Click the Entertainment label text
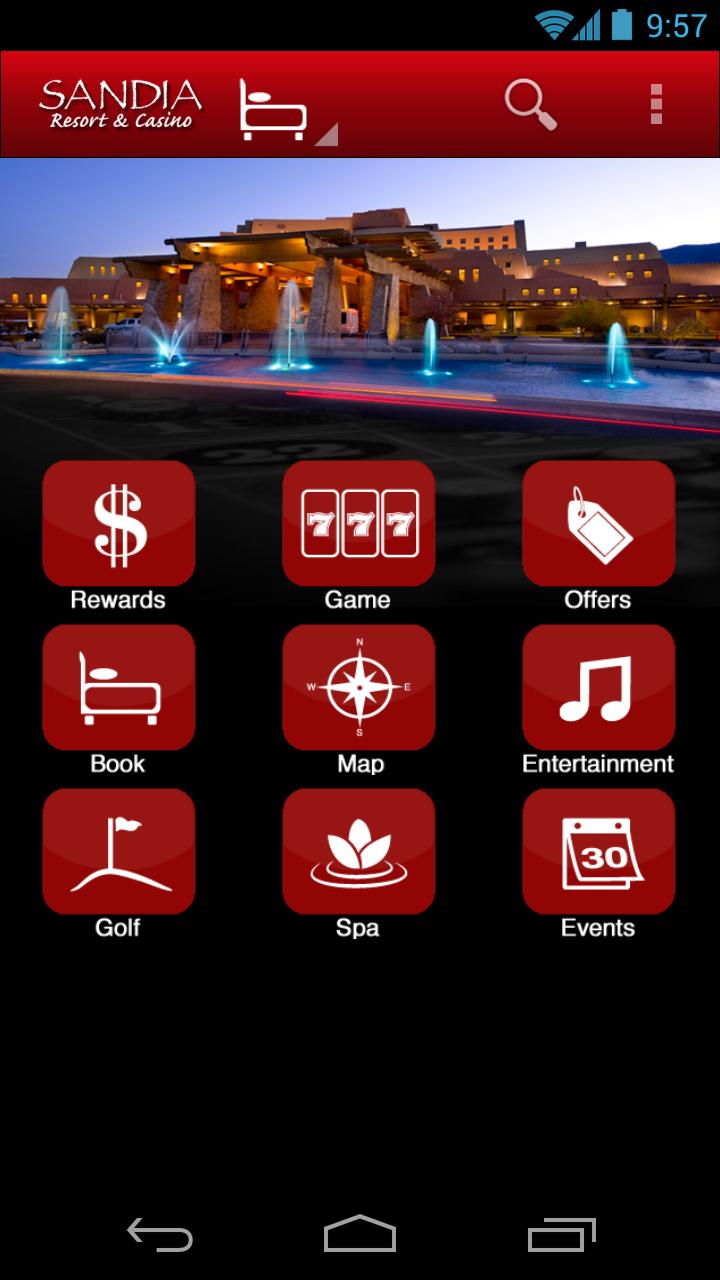This screenshot has height=1280, width=720. 598,763
